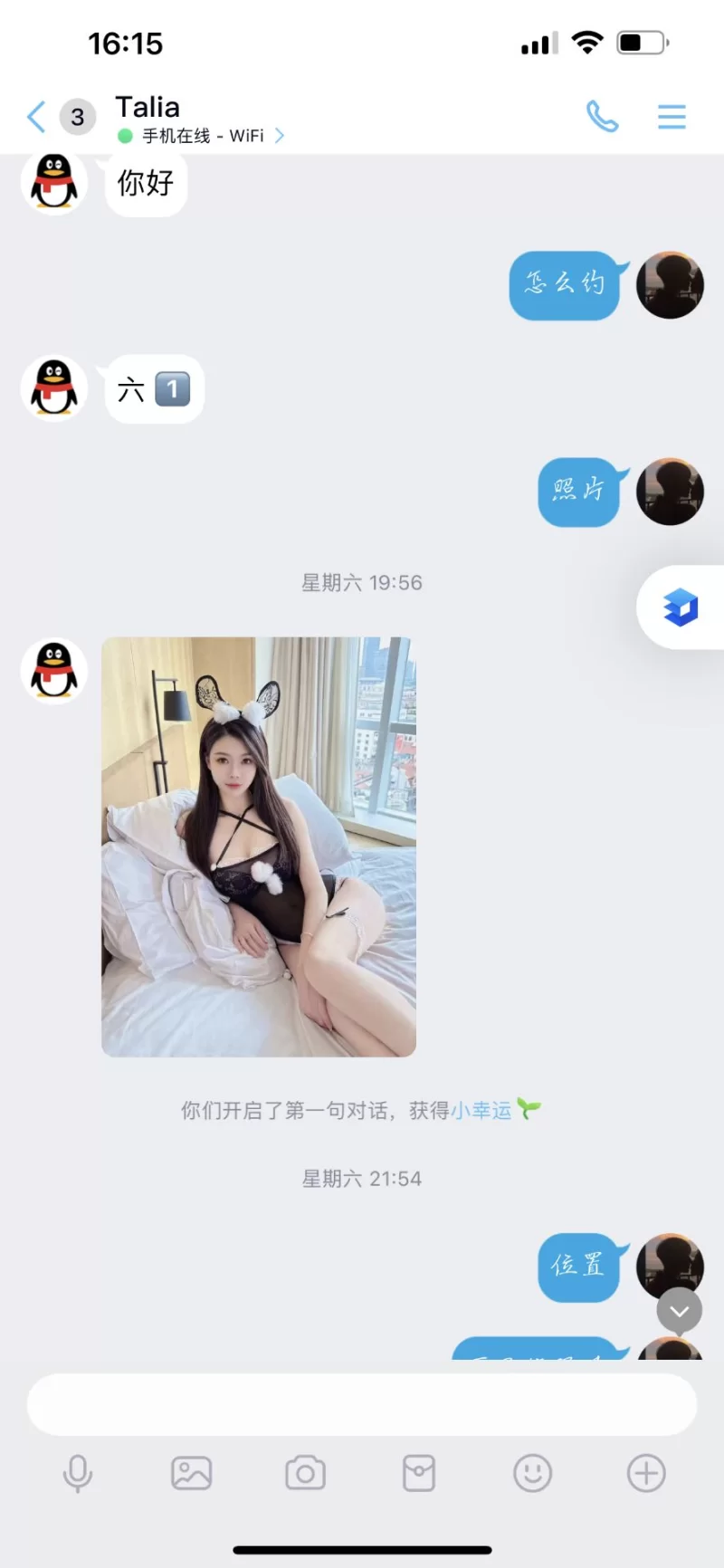The width and height of the screenshot is (724, 1568).
Task: Tap the 小幸运 link
Action: click(481, 1110)
